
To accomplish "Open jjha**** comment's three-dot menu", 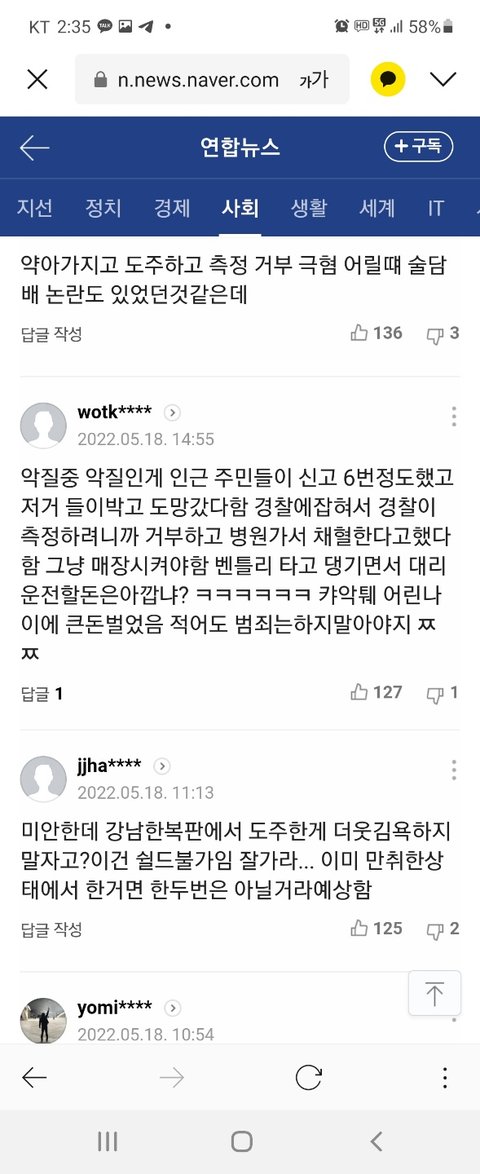I will tap(454, 770).
